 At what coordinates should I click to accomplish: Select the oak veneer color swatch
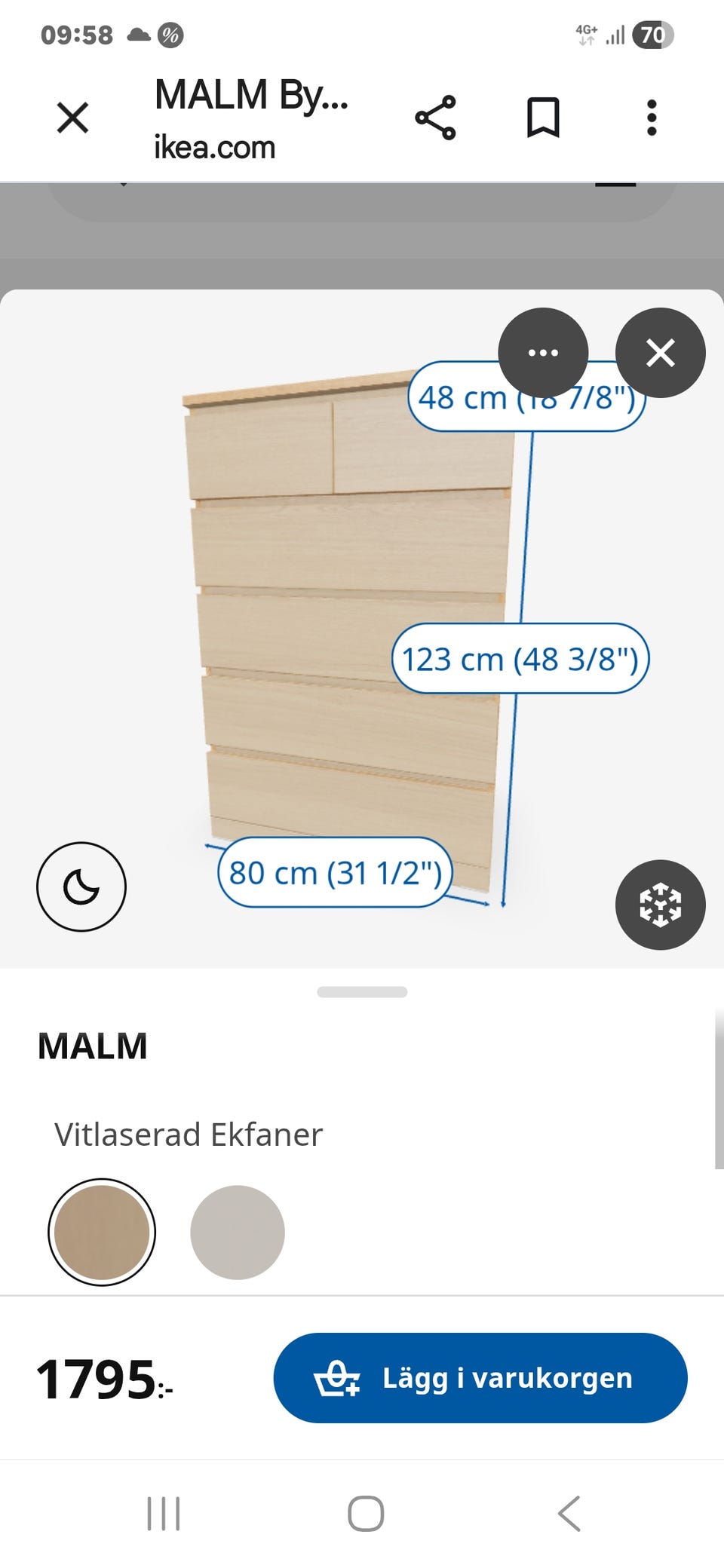pyautogui.click(x=102, y=1233)
